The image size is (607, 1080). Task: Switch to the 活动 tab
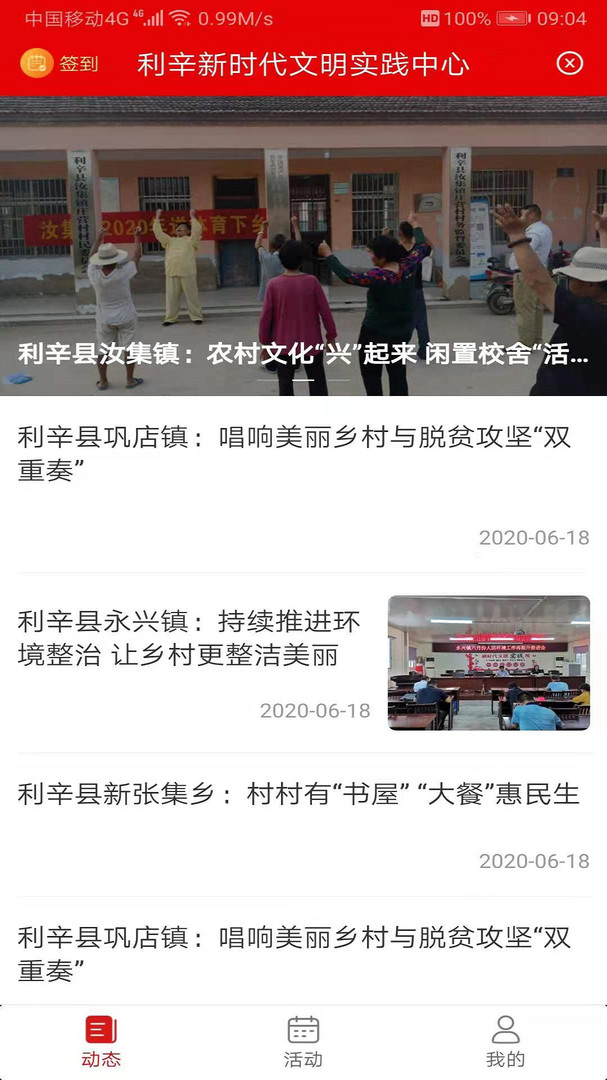[x=303, y=1042]
